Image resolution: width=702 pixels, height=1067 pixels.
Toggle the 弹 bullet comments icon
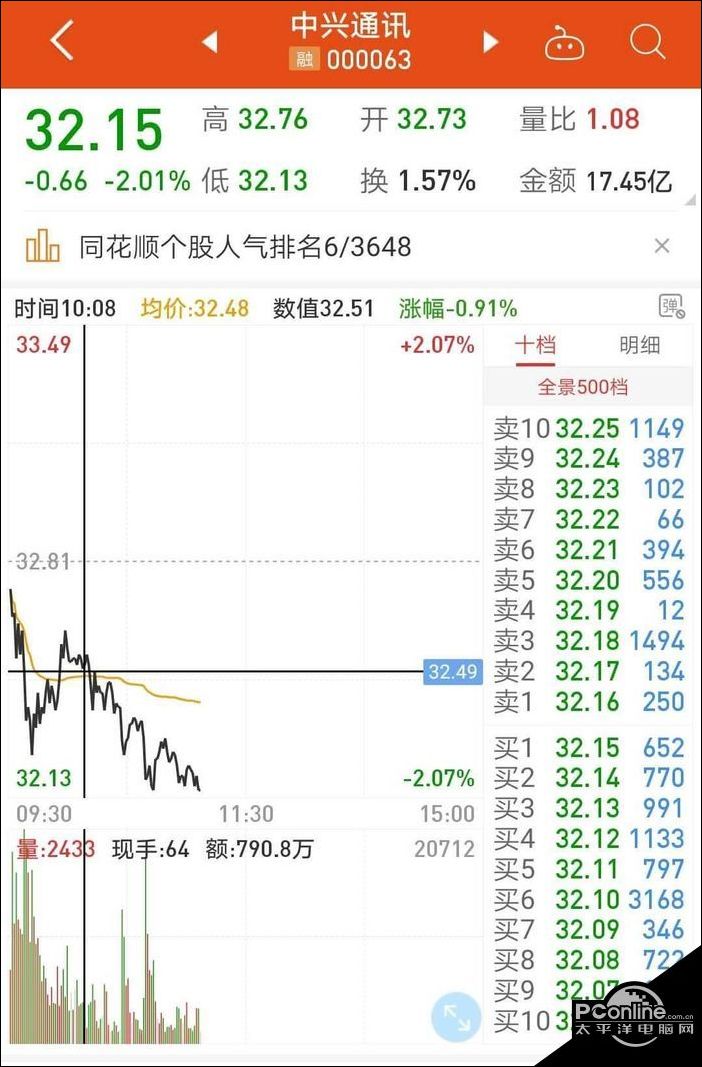[672, 307]
